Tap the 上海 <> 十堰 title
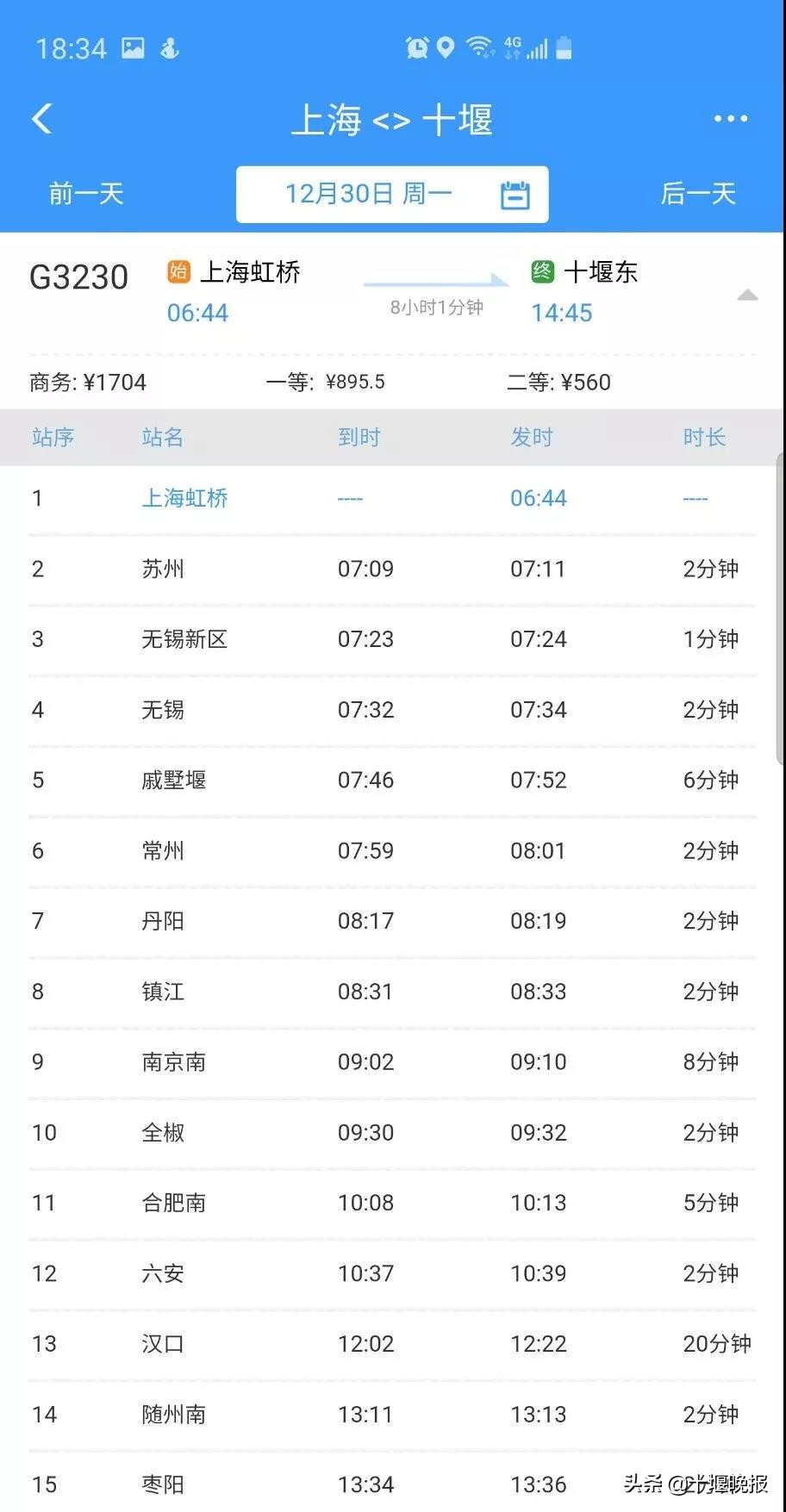The image size is (786, 1512). coord(393,120)
